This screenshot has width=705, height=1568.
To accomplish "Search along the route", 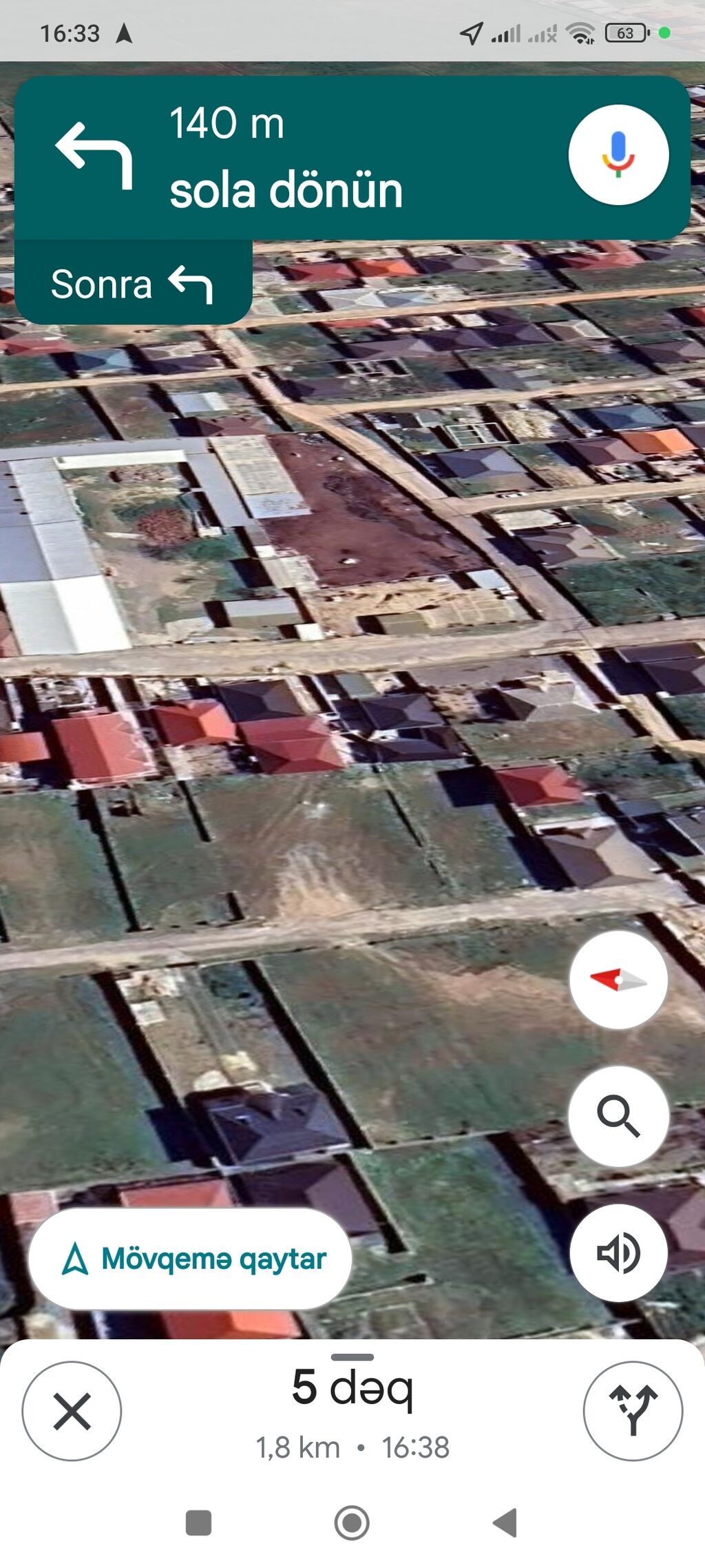I will [618, 1116].
